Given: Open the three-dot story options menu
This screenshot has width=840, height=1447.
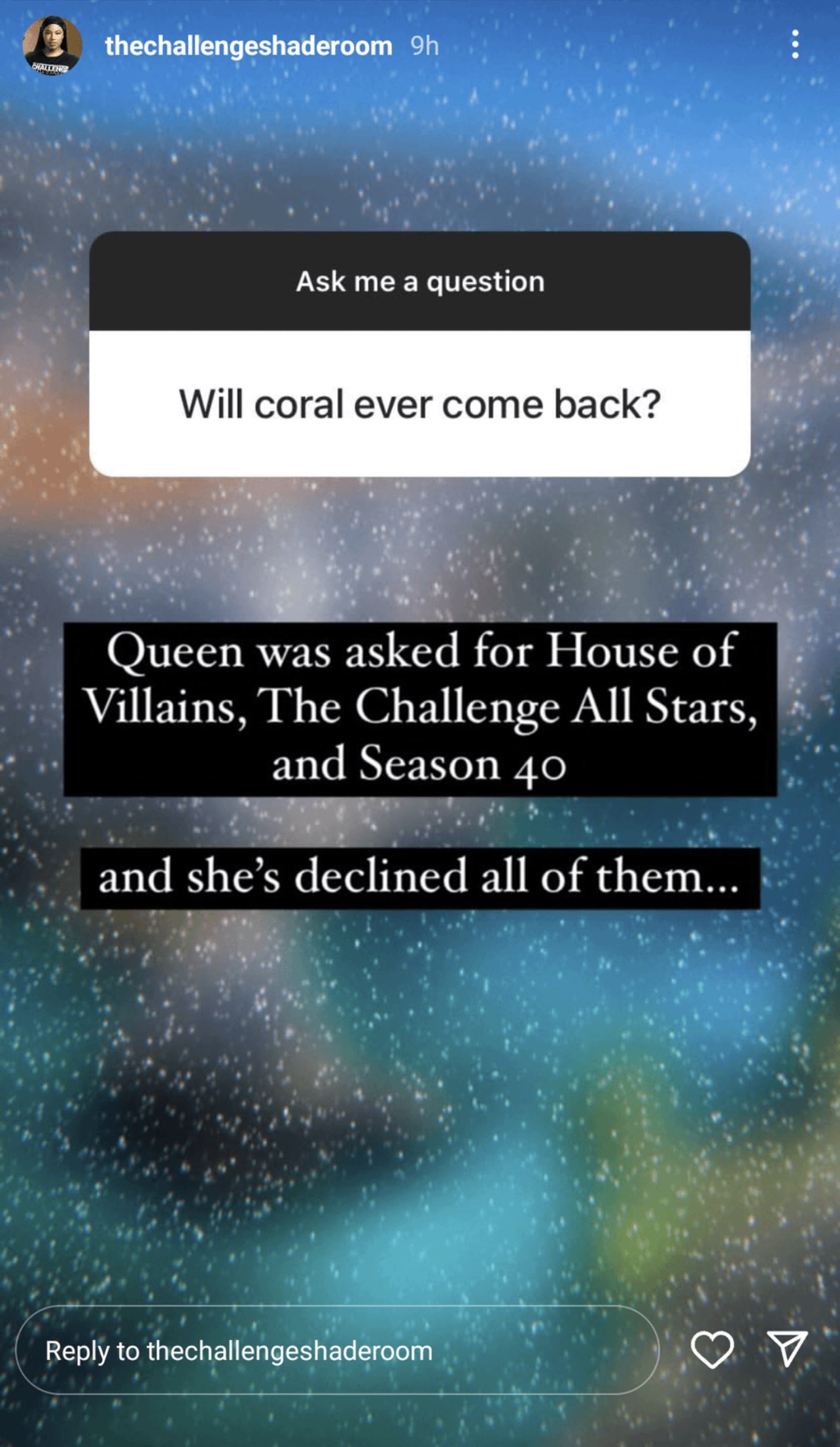Looking at the screenshot, I should (795, 45).
